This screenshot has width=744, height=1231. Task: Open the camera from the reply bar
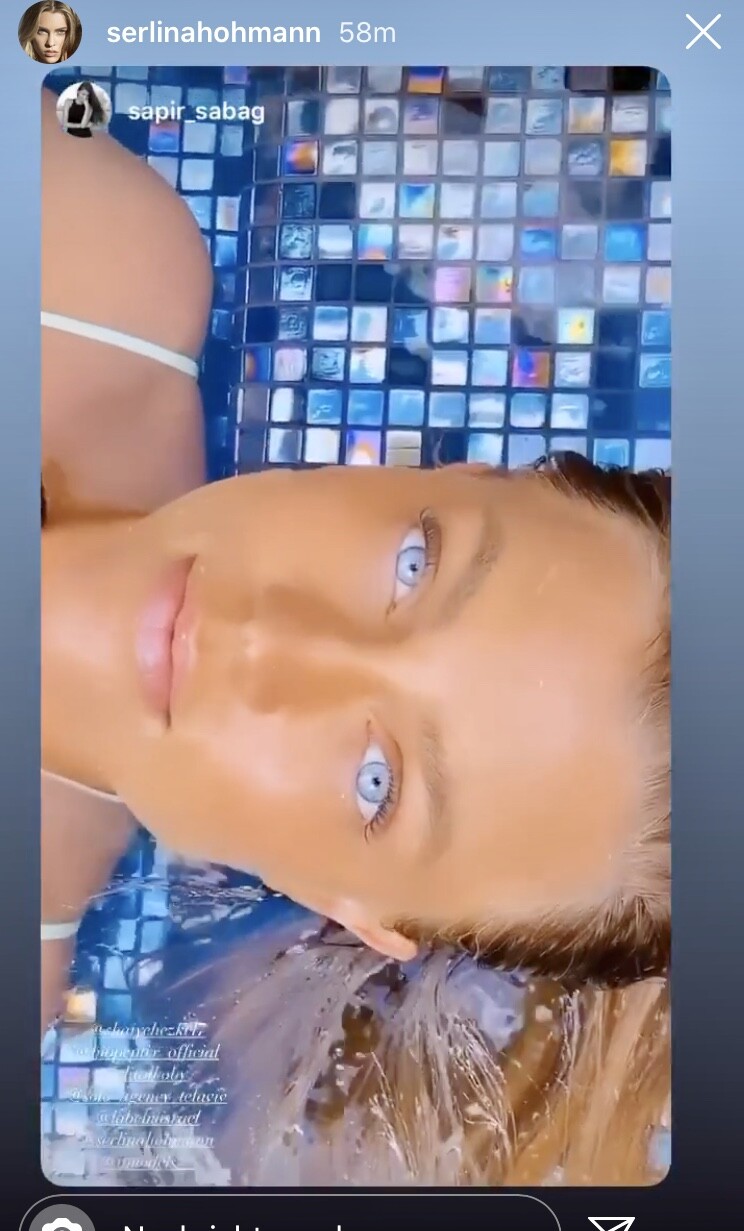(x=62, y=1220)
